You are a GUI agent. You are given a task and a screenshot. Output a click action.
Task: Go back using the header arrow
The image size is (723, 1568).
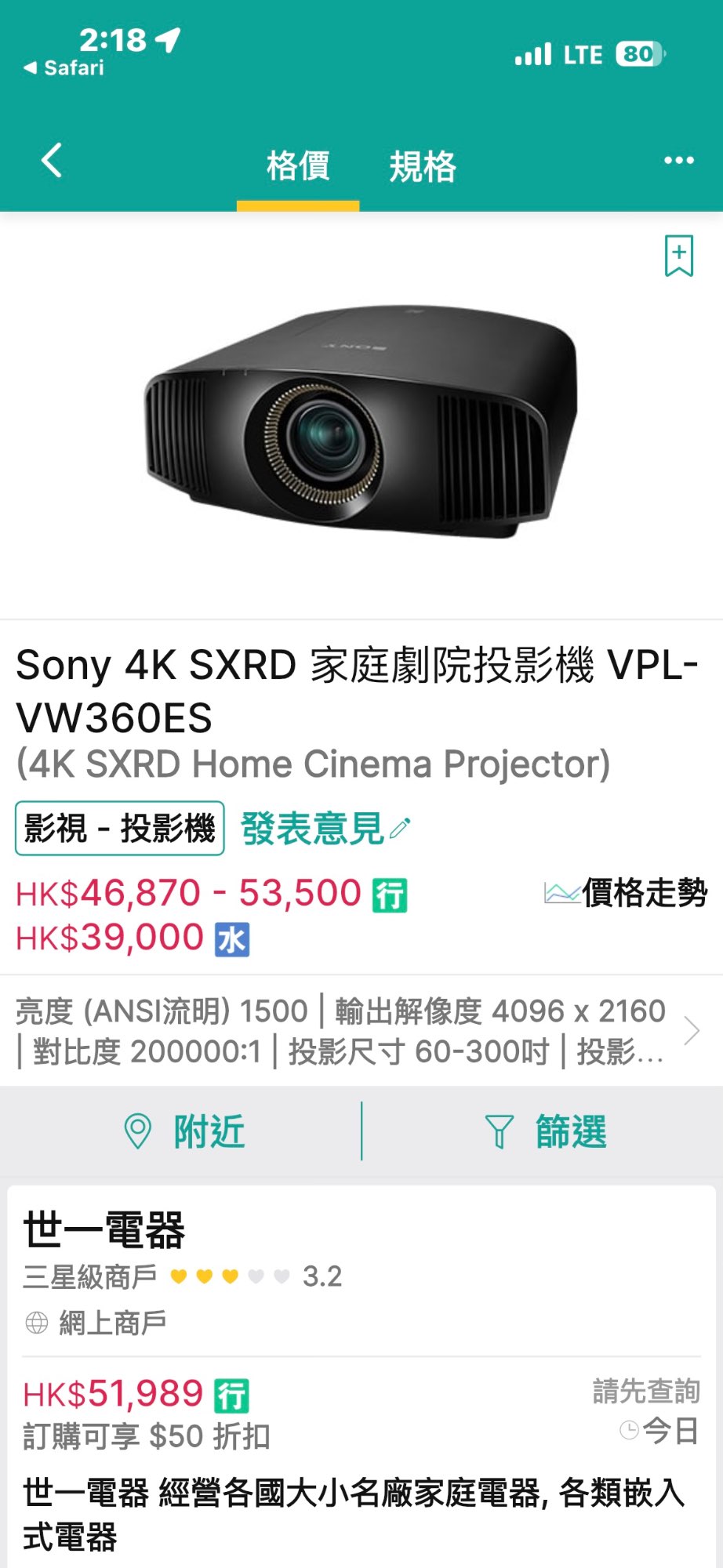click(x=52, y=162)
